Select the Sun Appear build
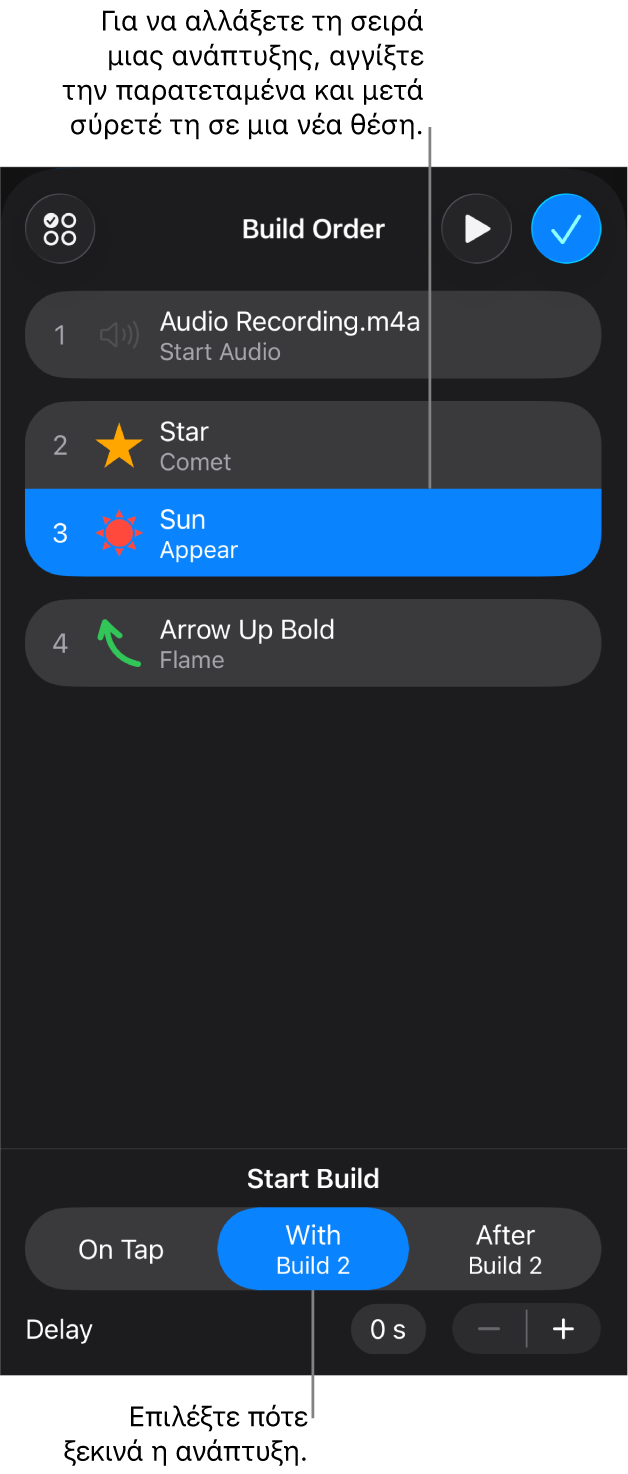 (x=312, y=533)
